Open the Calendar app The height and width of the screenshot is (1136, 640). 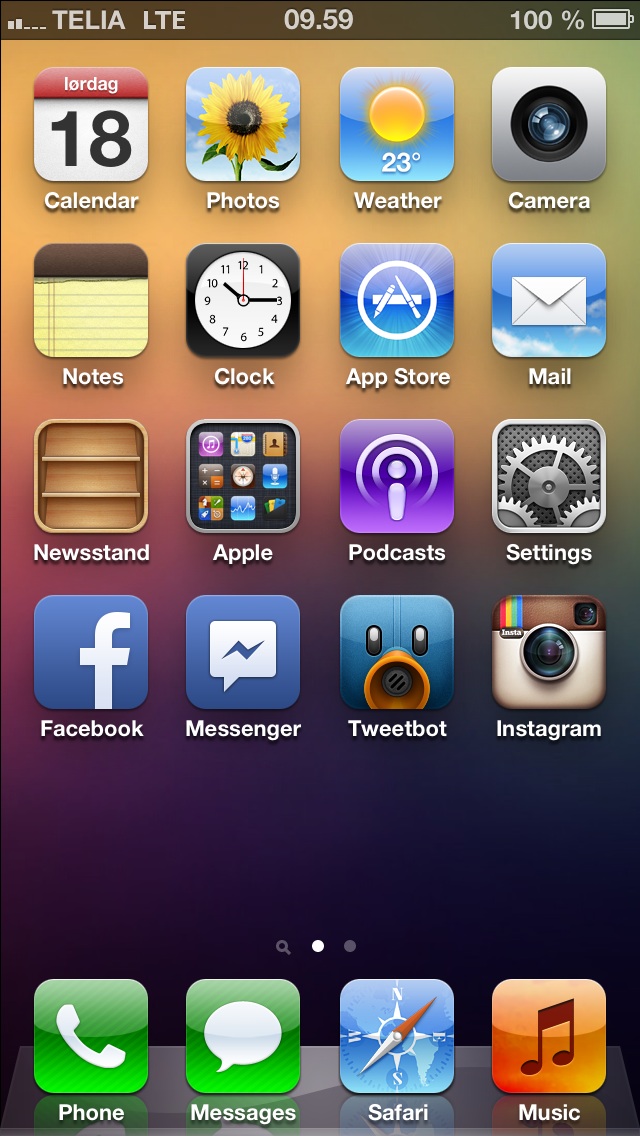pos(91,124)
